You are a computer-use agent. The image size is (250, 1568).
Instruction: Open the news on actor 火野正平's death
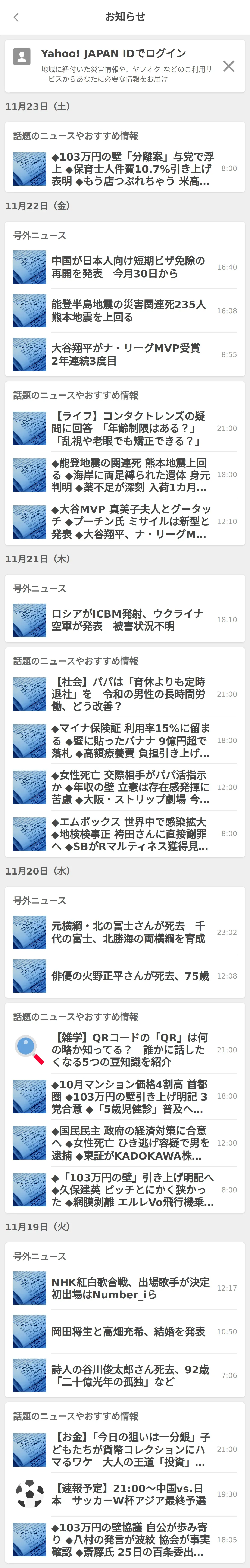pos(125,976)
